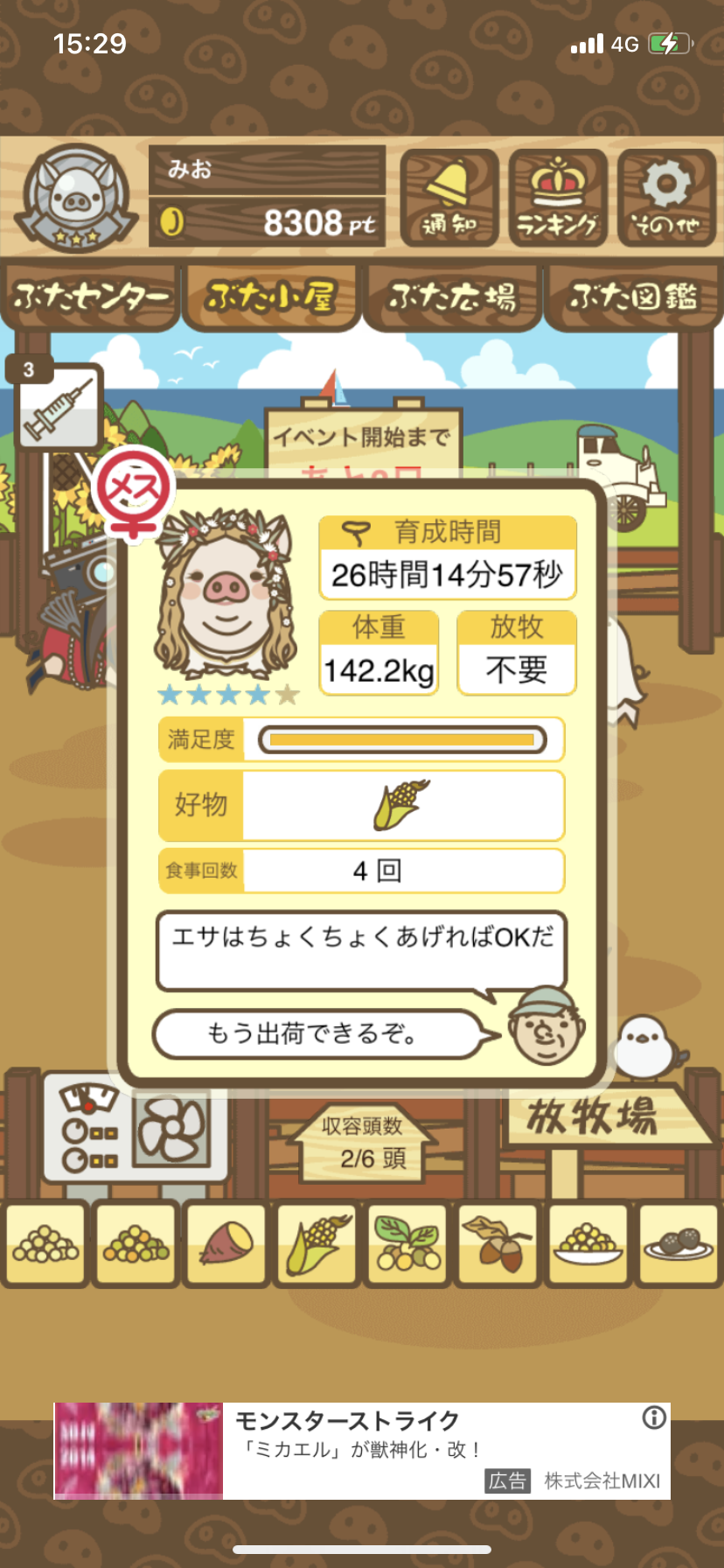This screenshot has height=1568, width=724.
Task: Select the acorn feed
Action: (497, 1244)
